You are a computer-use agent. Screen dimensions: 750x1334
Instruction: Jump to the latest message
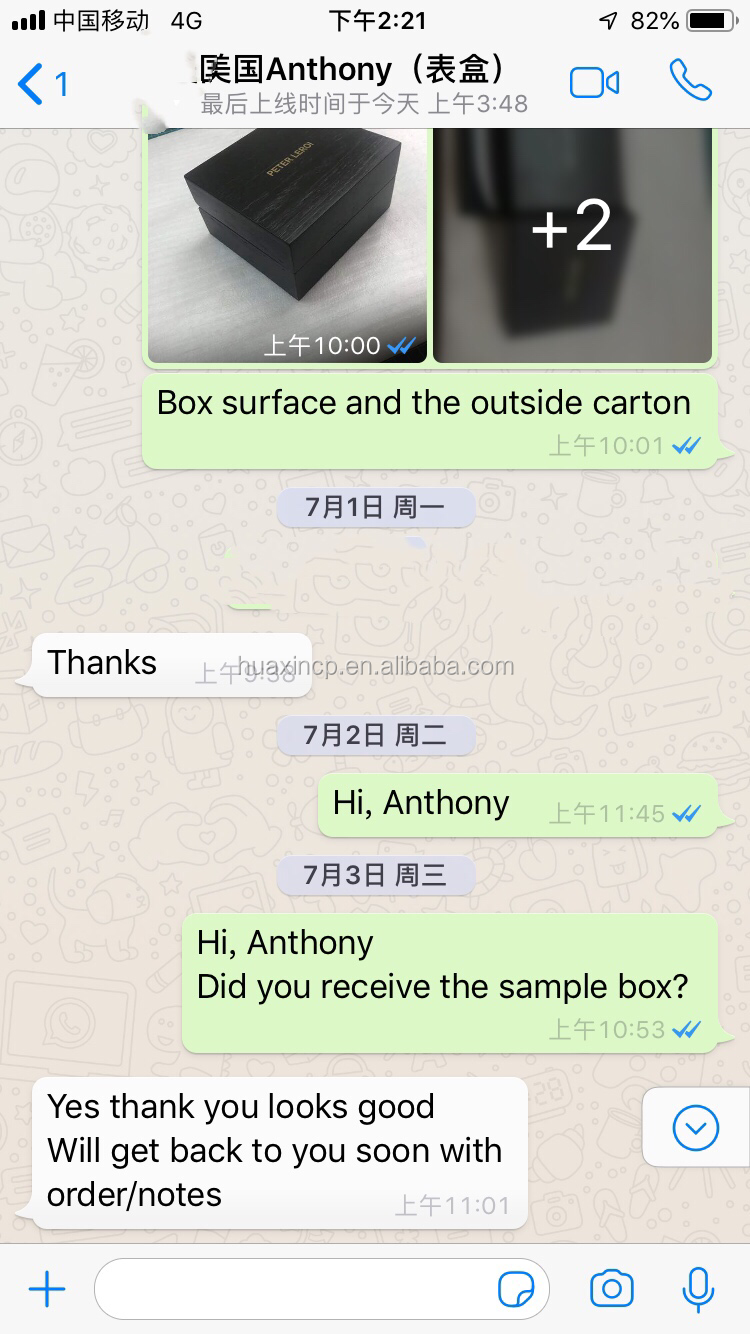pyautogui.click(x=696, y=1129)
